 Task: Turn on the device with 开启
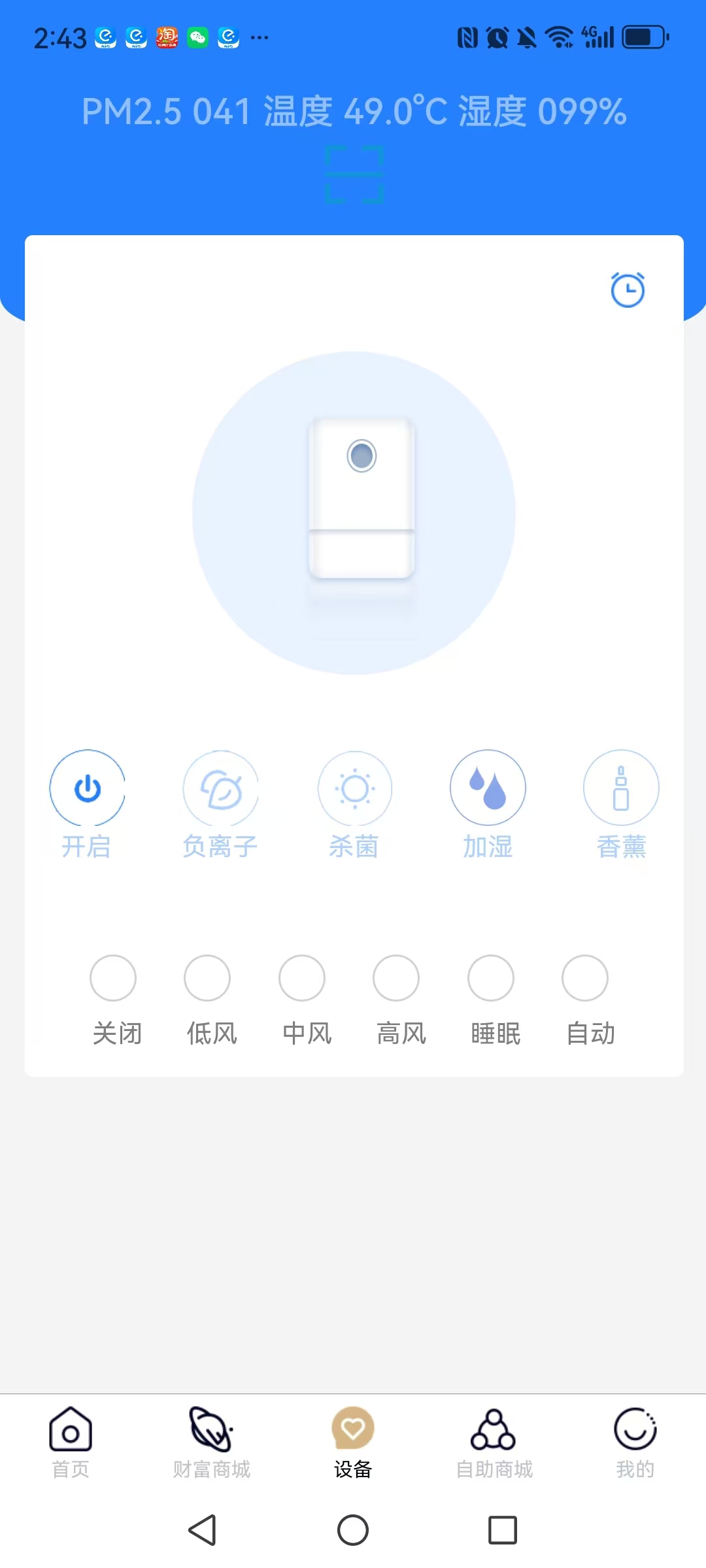click(87, 788)
